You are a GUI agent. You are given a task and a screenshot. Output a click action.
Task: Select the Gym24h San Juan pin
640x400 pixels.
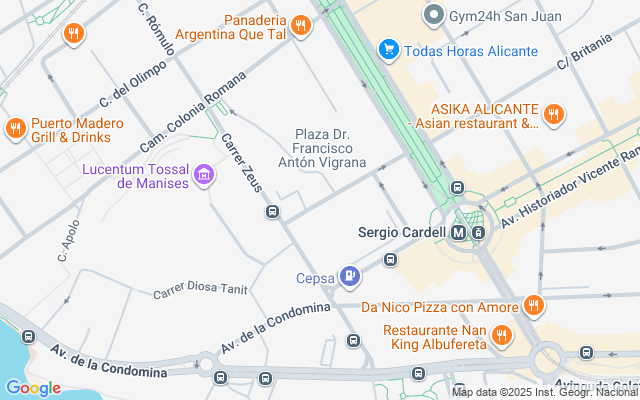click(x=433, y=15)
